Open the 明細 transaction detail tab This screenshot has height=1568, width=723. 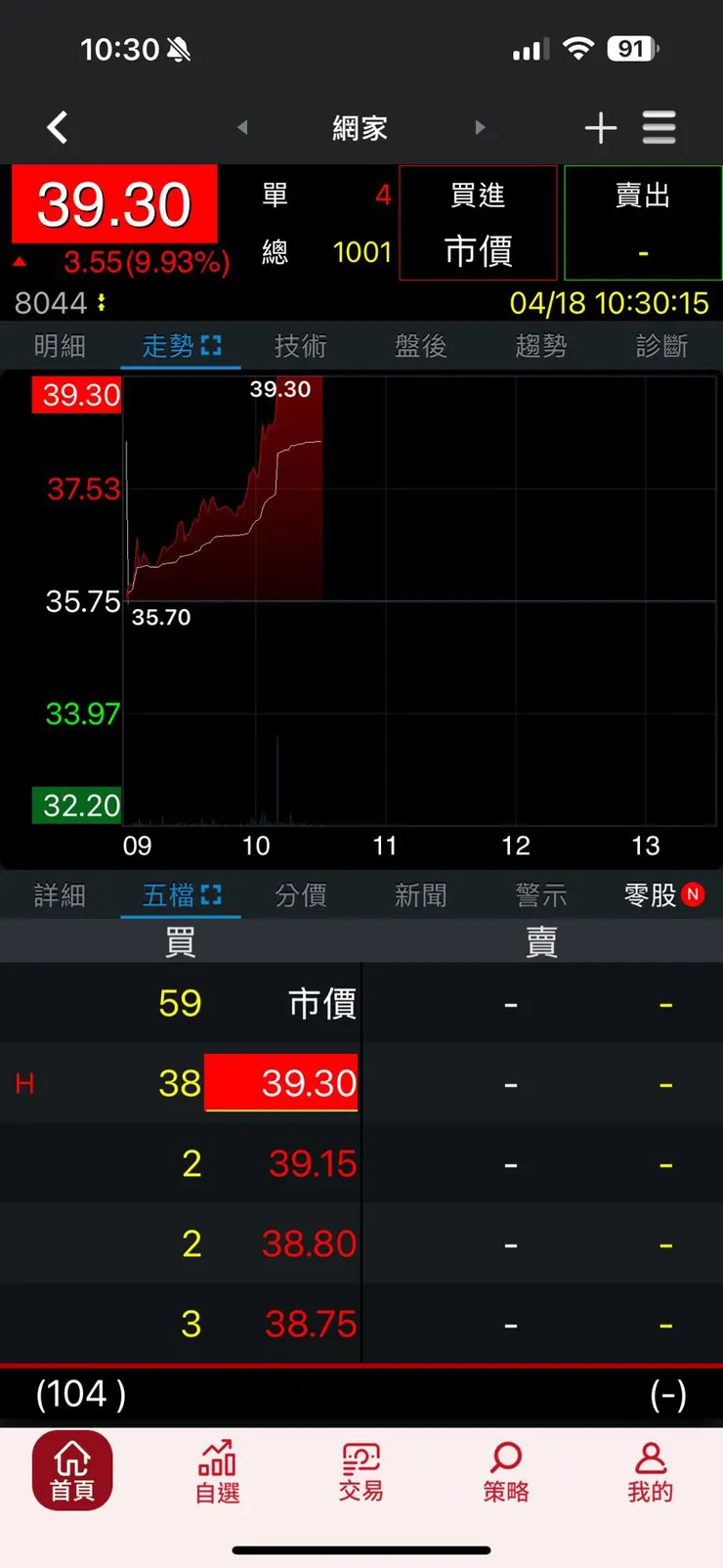60,345
